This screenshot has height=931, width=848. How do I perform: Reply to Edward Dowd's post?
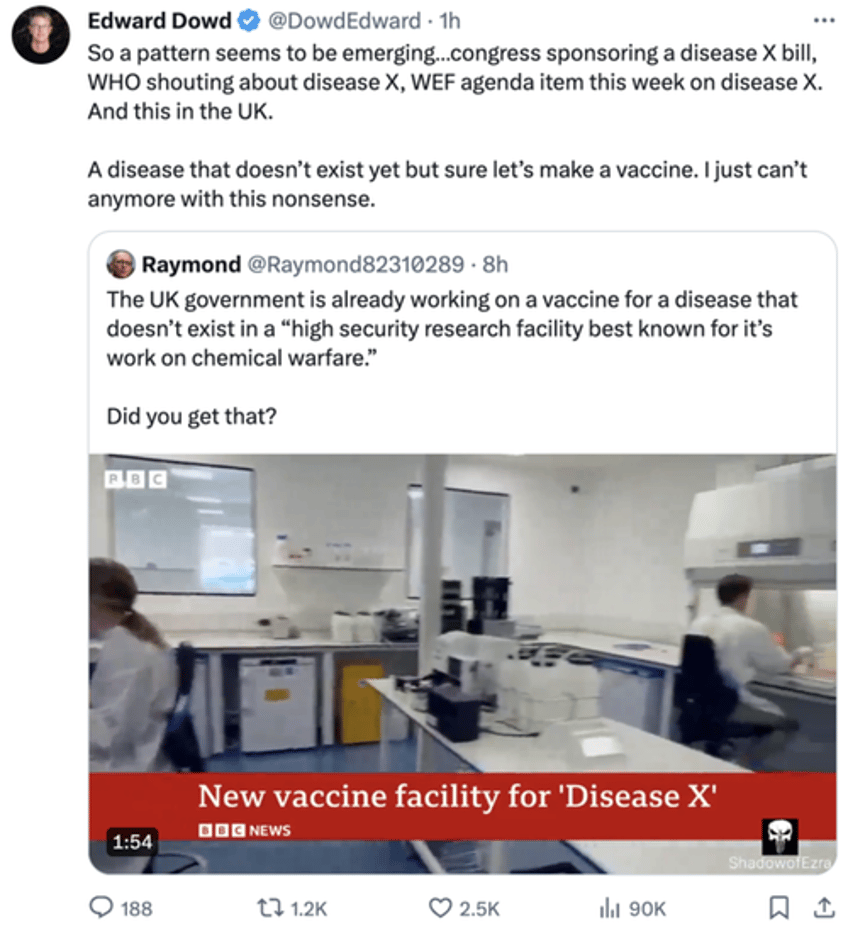coord(103,907)
